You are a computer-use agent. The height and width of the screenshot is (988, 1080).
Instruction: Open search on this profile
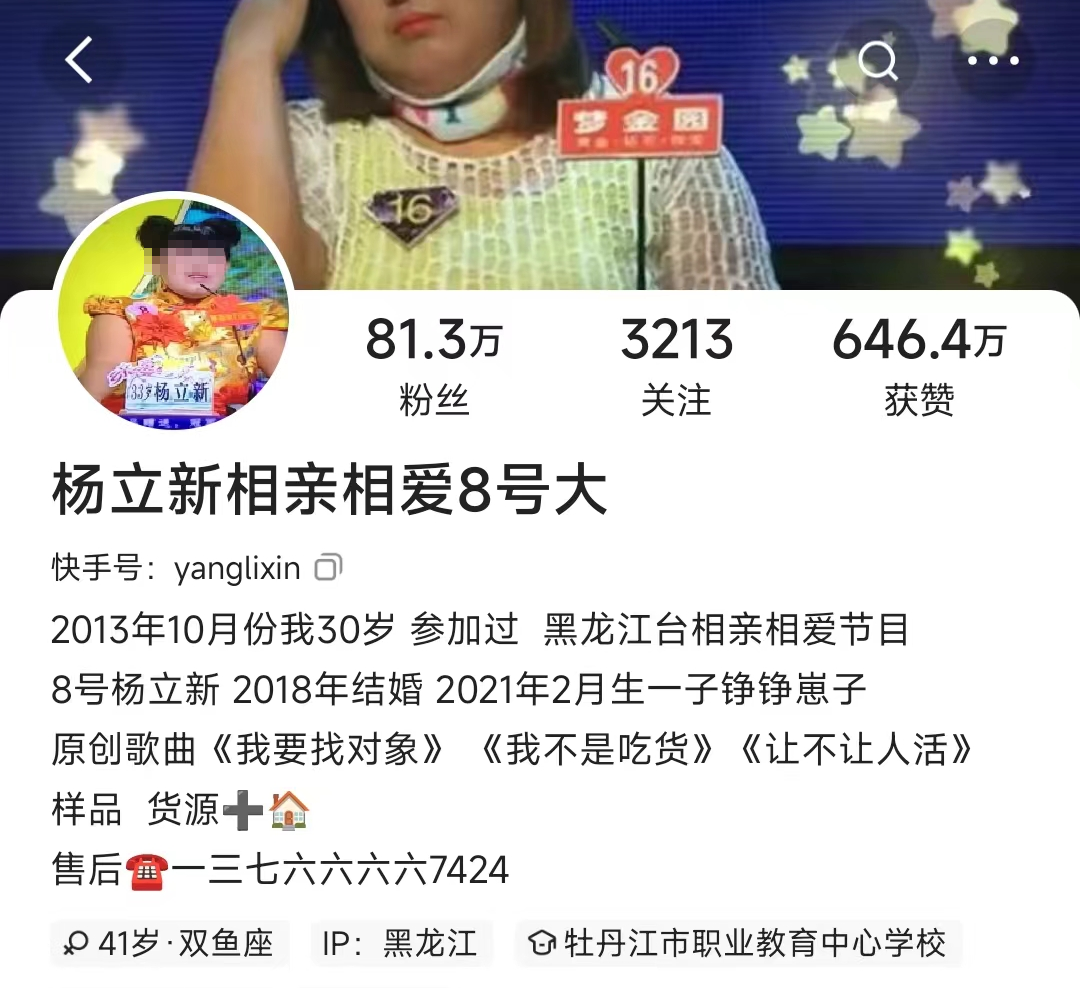(x=878, y=60)
